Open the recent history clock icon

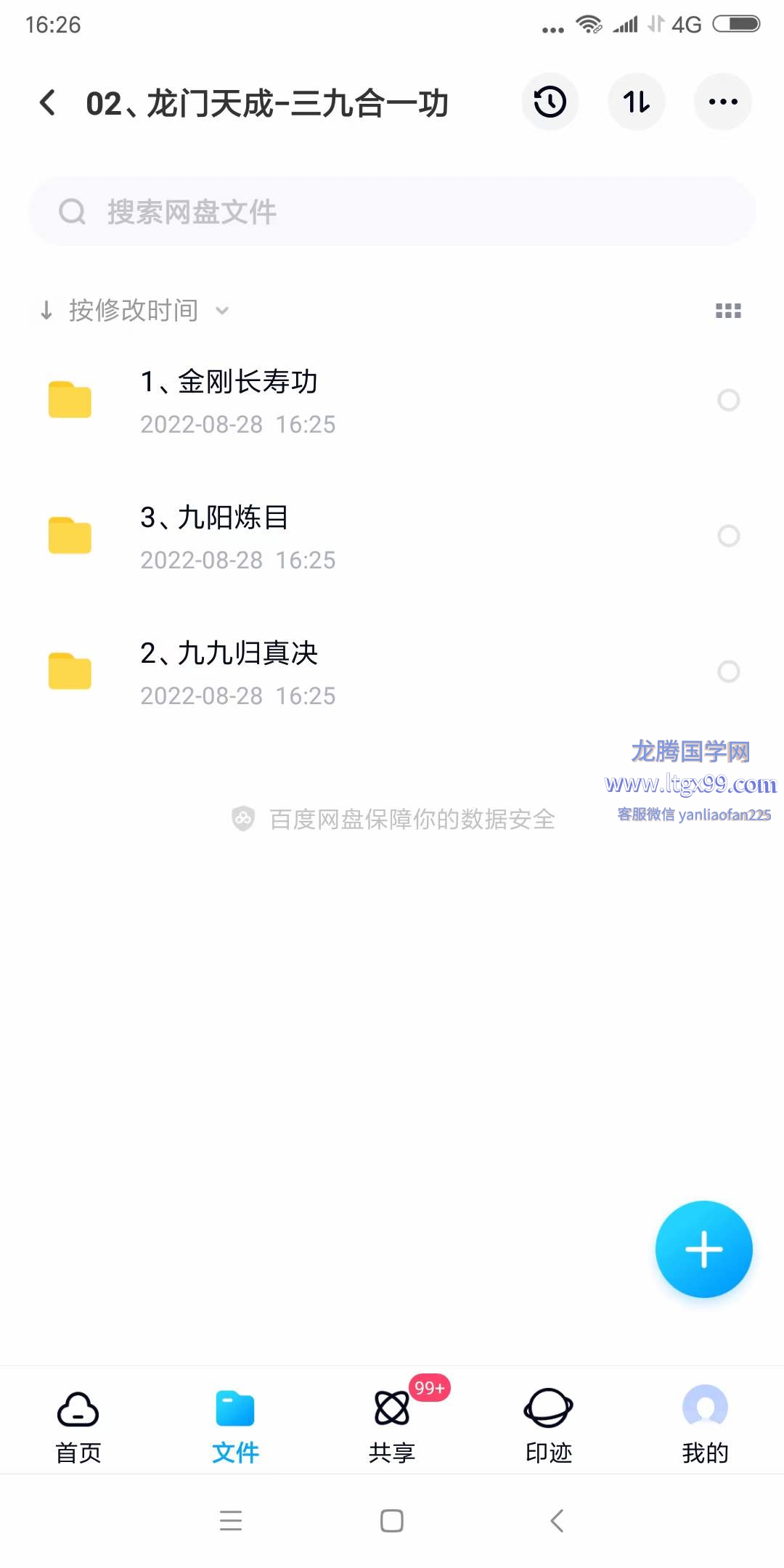pyautogui.click(x=550, y=102)
